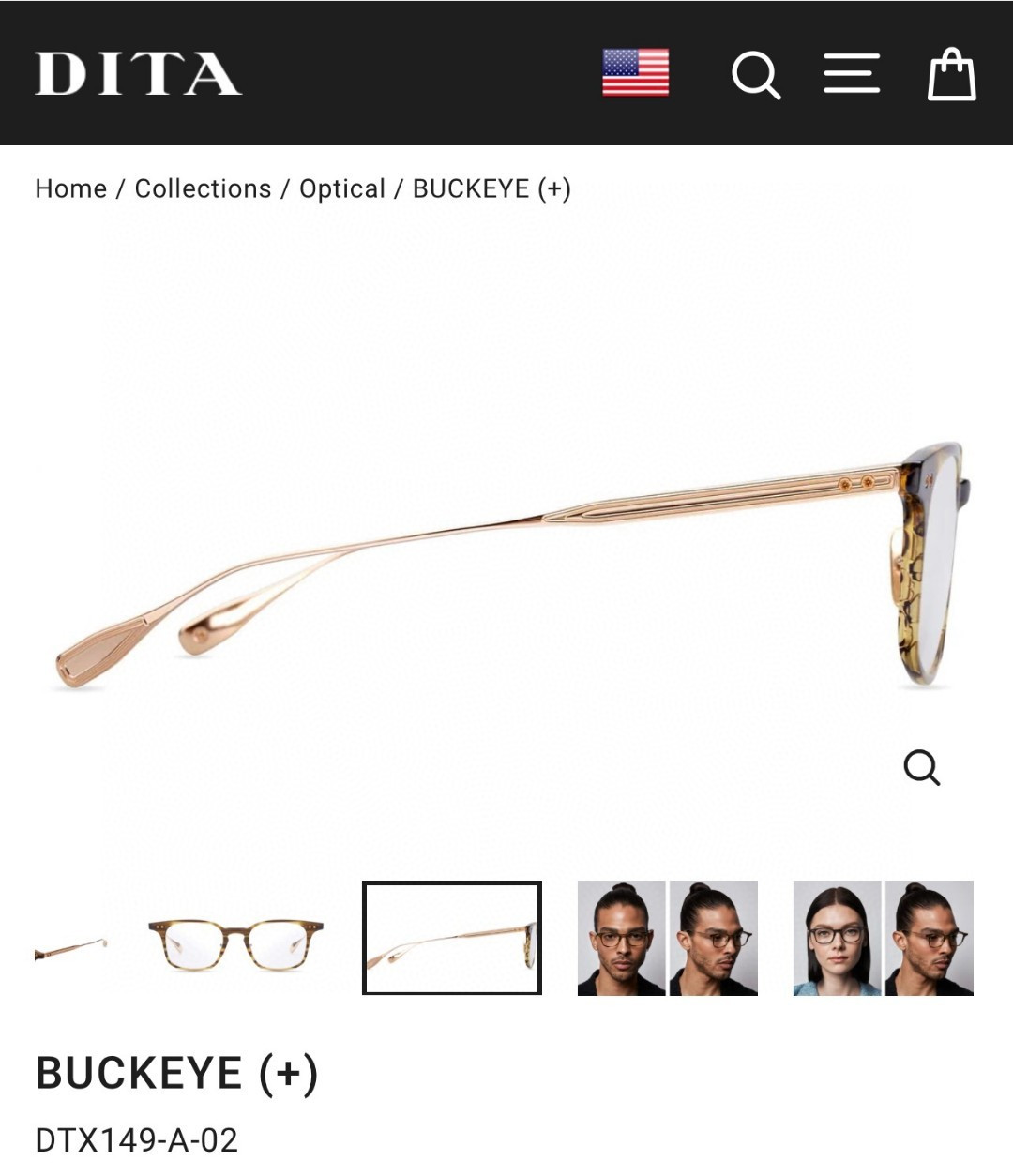Show front view glasses thumbnail
The height and width of the screenshot is (1176, 1013).
pyautogui.click(x=235, y=939)
